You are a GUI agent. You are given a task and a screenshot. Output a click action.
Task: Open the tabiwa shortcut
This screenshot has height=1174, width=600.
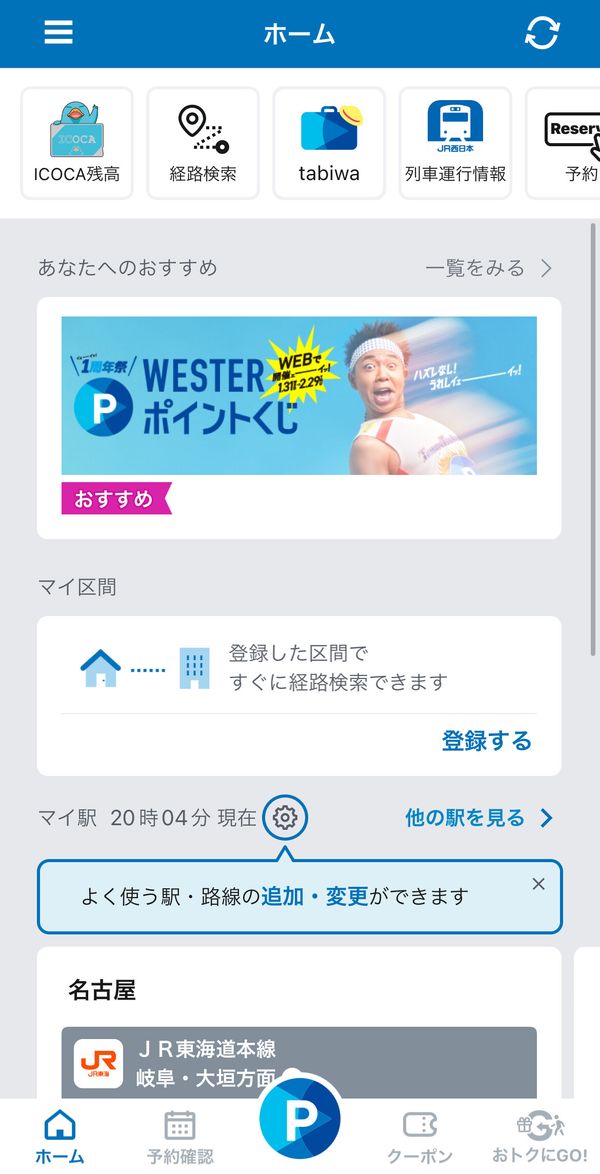click(329, 143)
